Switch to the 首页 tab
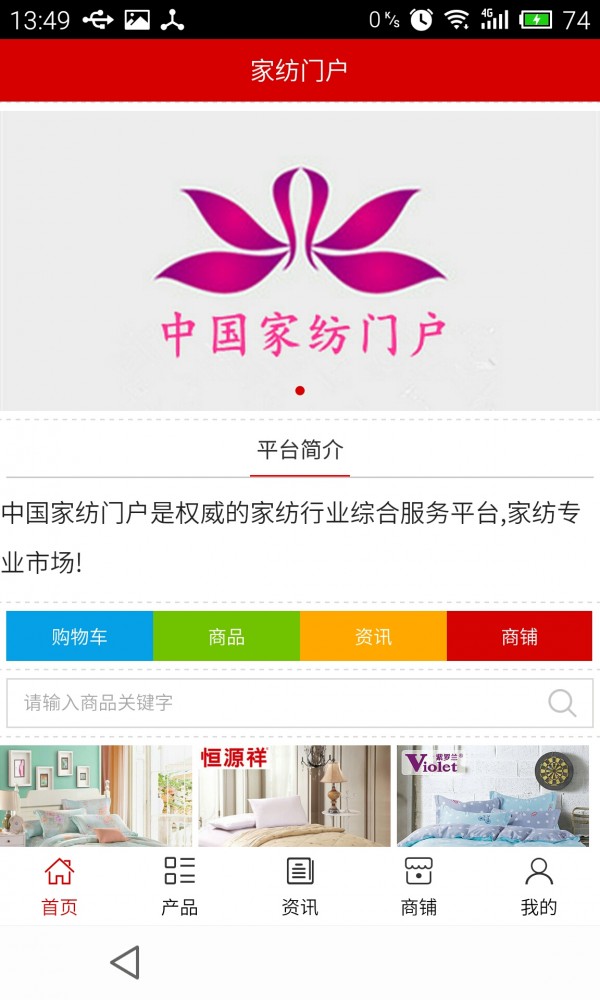600x1000 pixels. (59, 886)
